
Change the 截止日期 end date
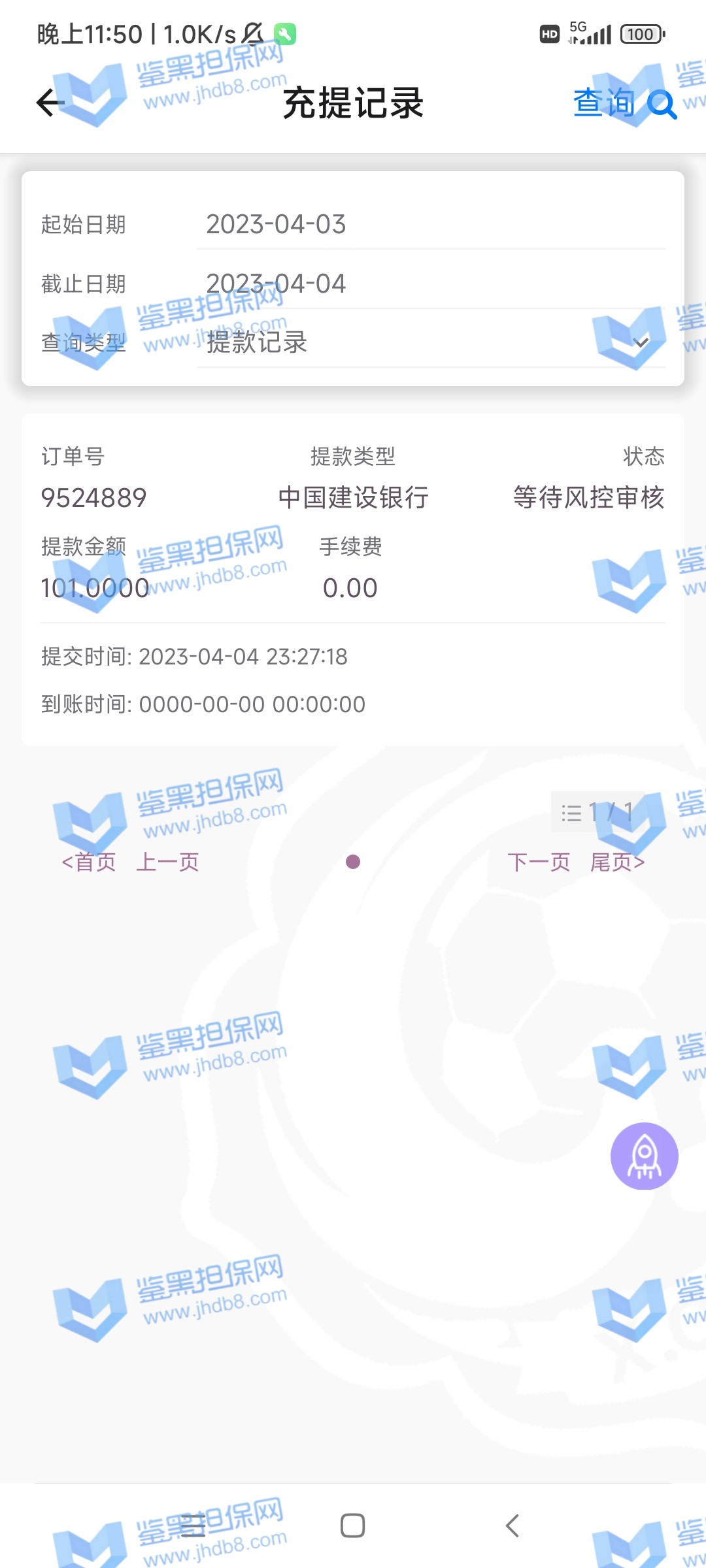[430, 284]
